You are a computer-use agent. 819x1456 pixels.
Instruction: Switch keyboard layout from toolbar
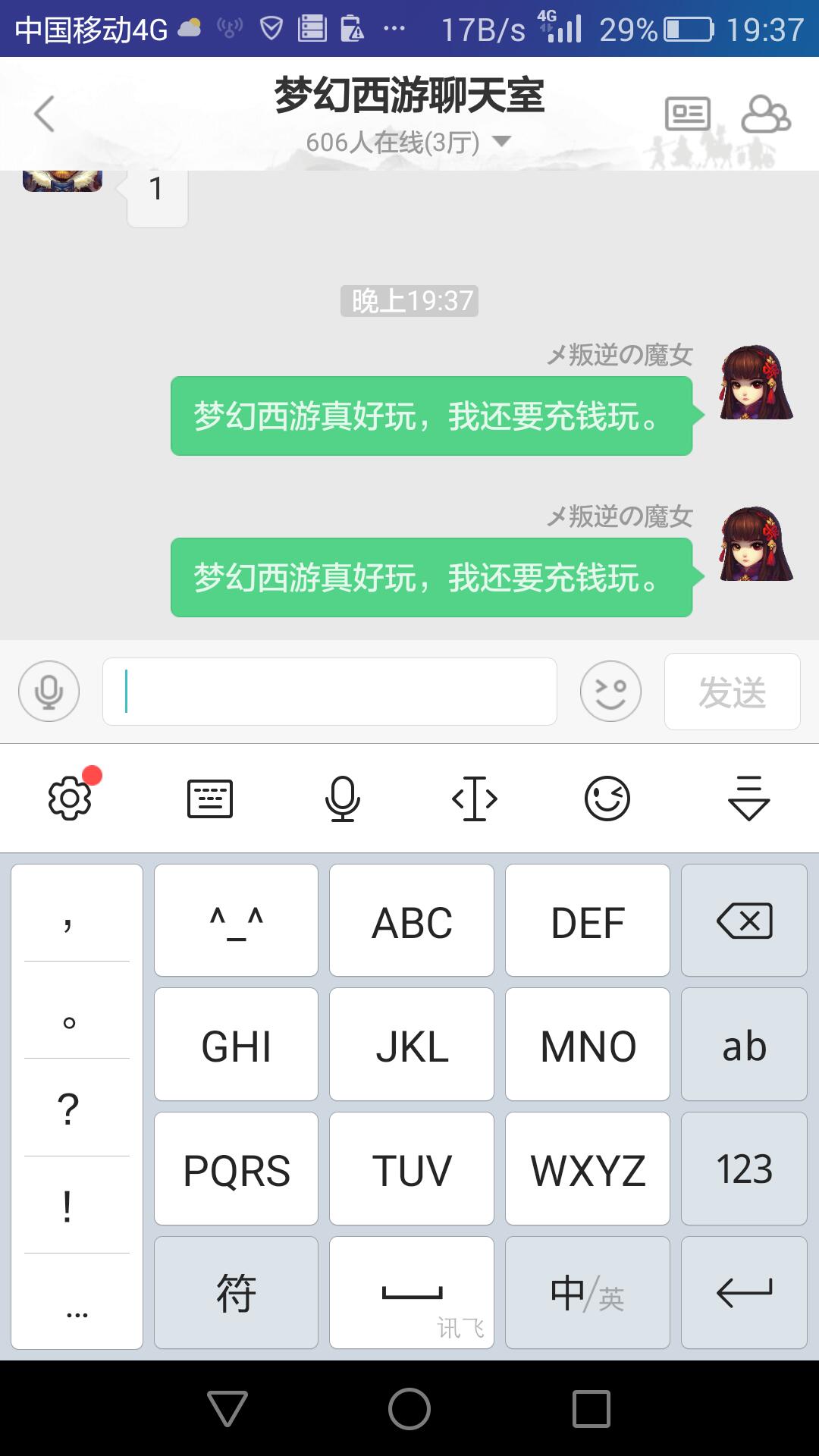pyautogui.click(x=210, y=798)
